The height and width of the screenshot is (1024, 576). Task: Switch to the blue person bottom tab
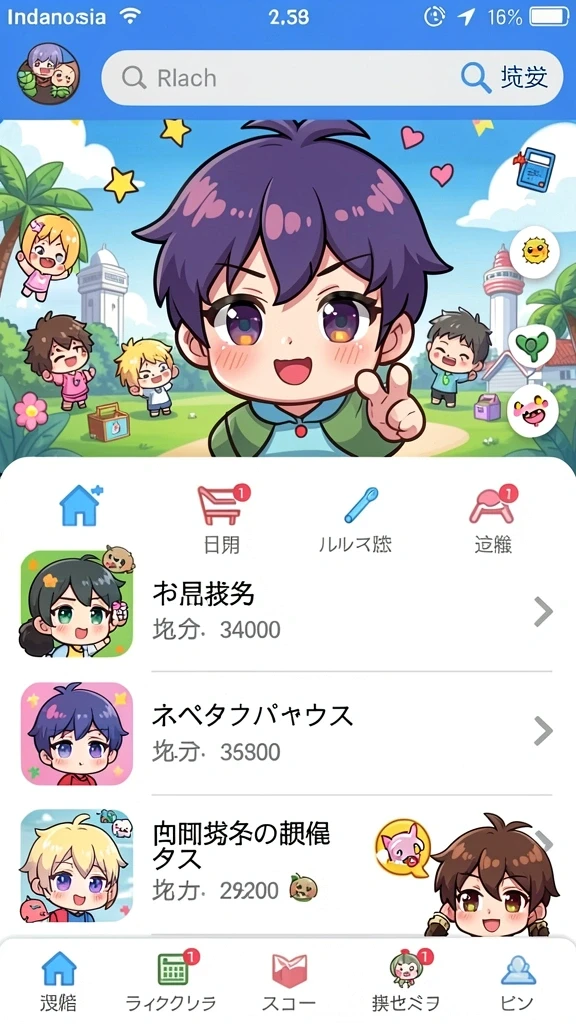pos(518,980)
